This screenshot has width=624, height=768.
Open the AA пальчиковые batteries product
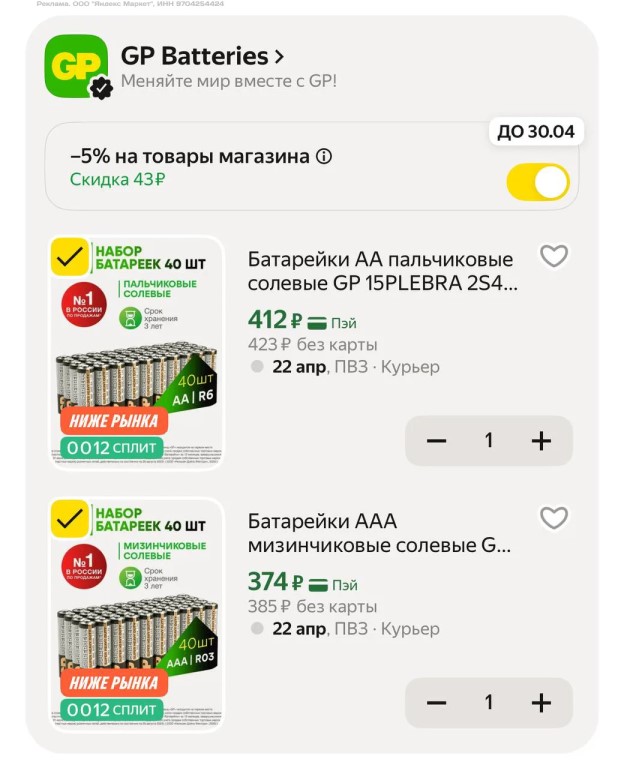pyautogui.click(x=382, y=272)
